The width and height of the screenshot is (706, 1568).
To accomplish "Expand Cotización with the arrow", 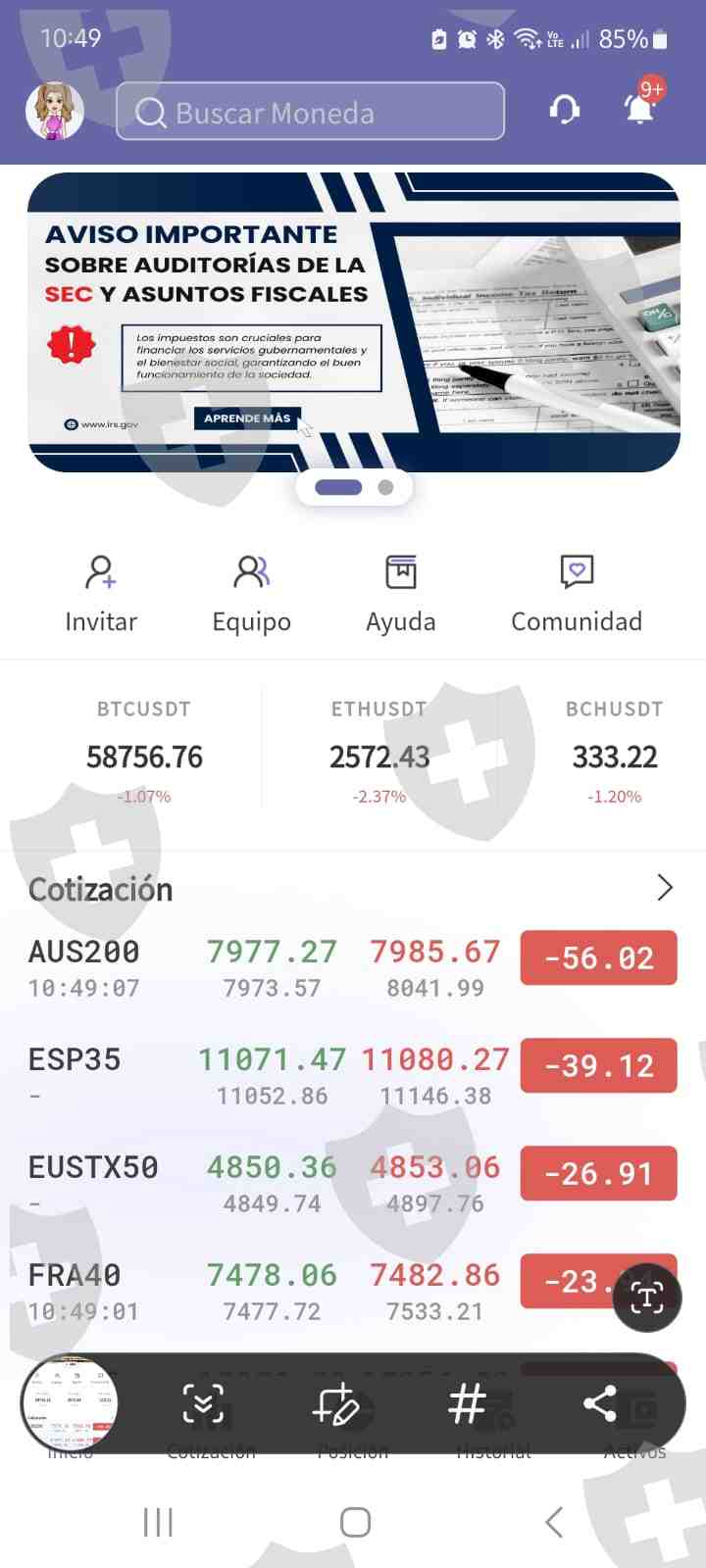I will (x=665, y=888).
